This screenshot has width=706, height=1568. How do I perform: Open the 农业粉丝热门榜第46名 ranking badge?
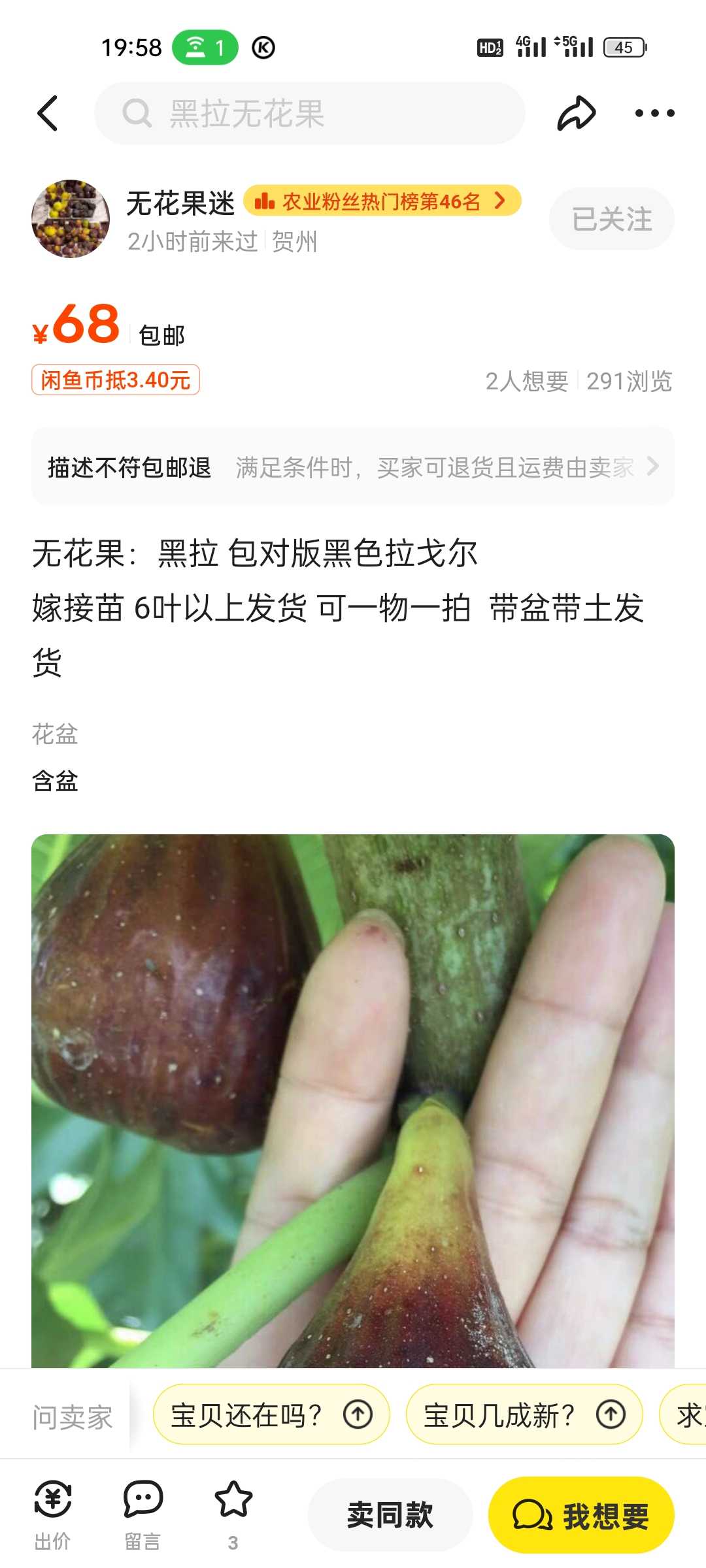pyautogui.click(x=382, y=201)
